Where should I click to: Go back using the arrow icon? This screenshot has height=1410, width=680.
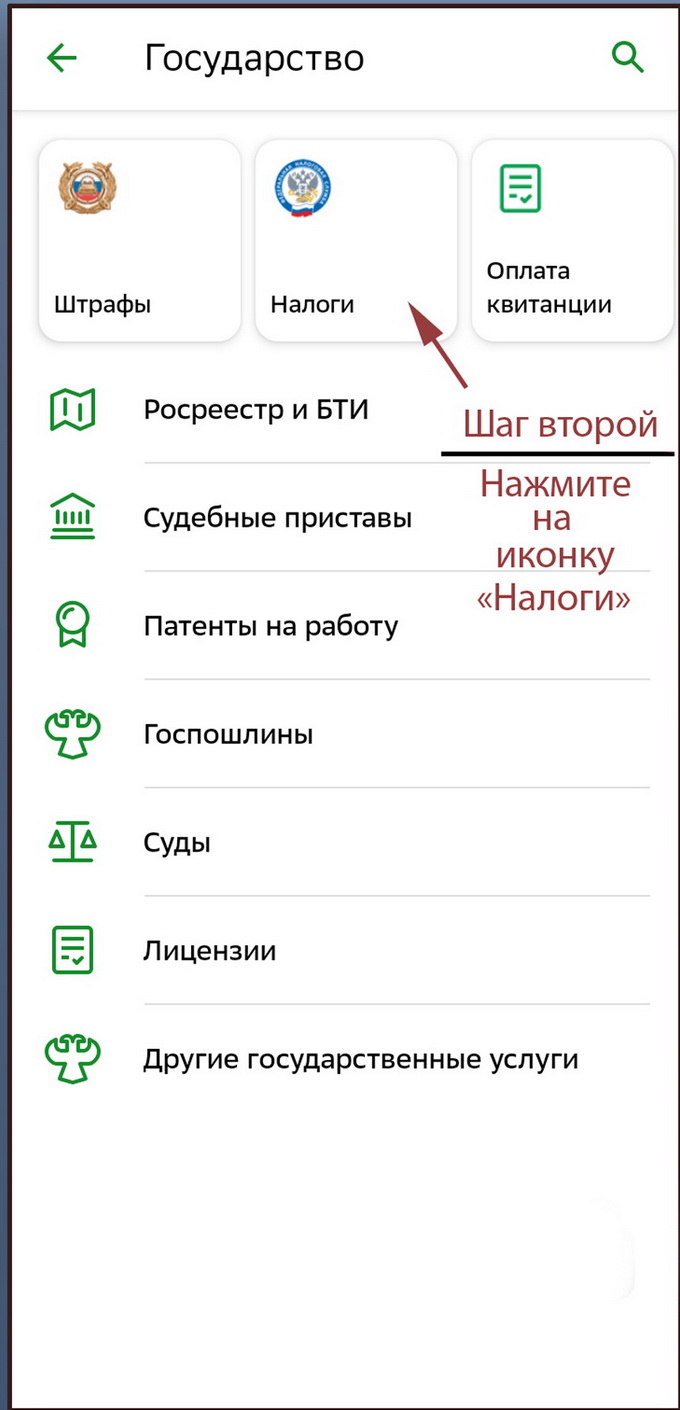point(62,59)
